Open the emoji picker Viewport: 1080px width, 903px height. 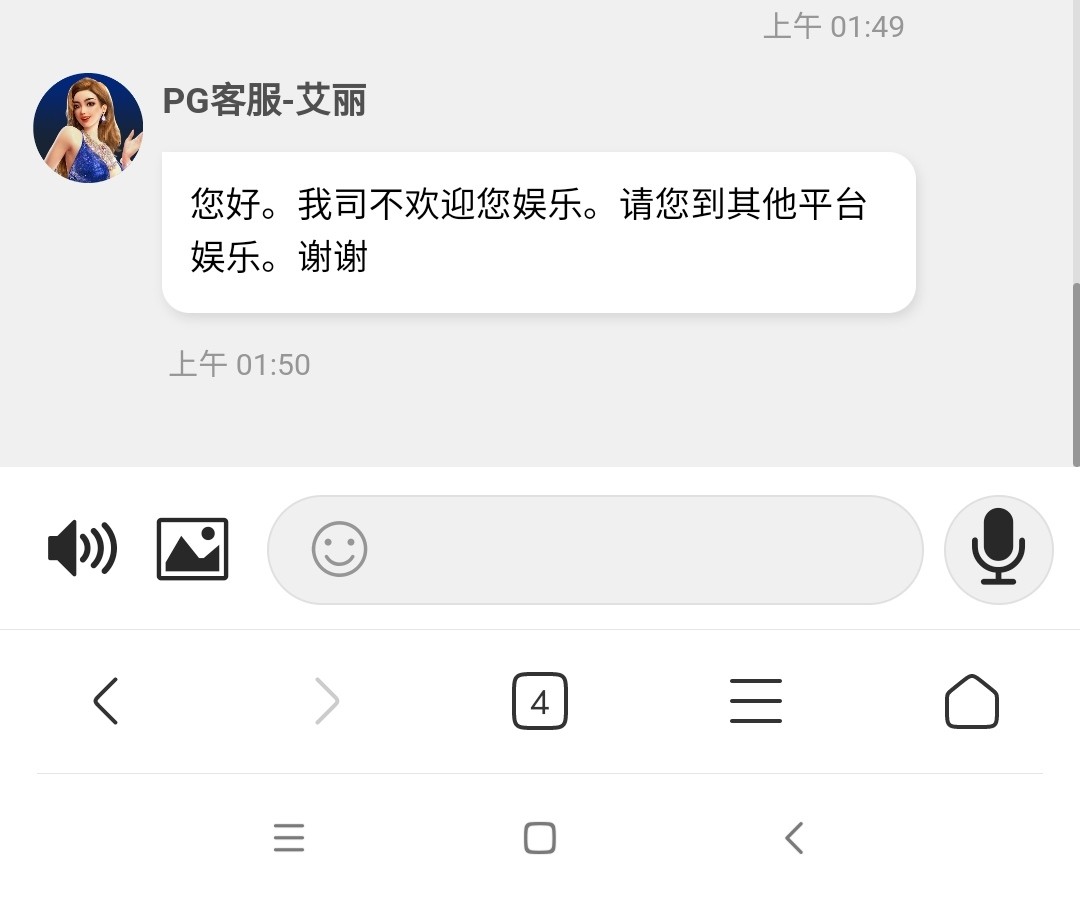(x=340, y=549)
